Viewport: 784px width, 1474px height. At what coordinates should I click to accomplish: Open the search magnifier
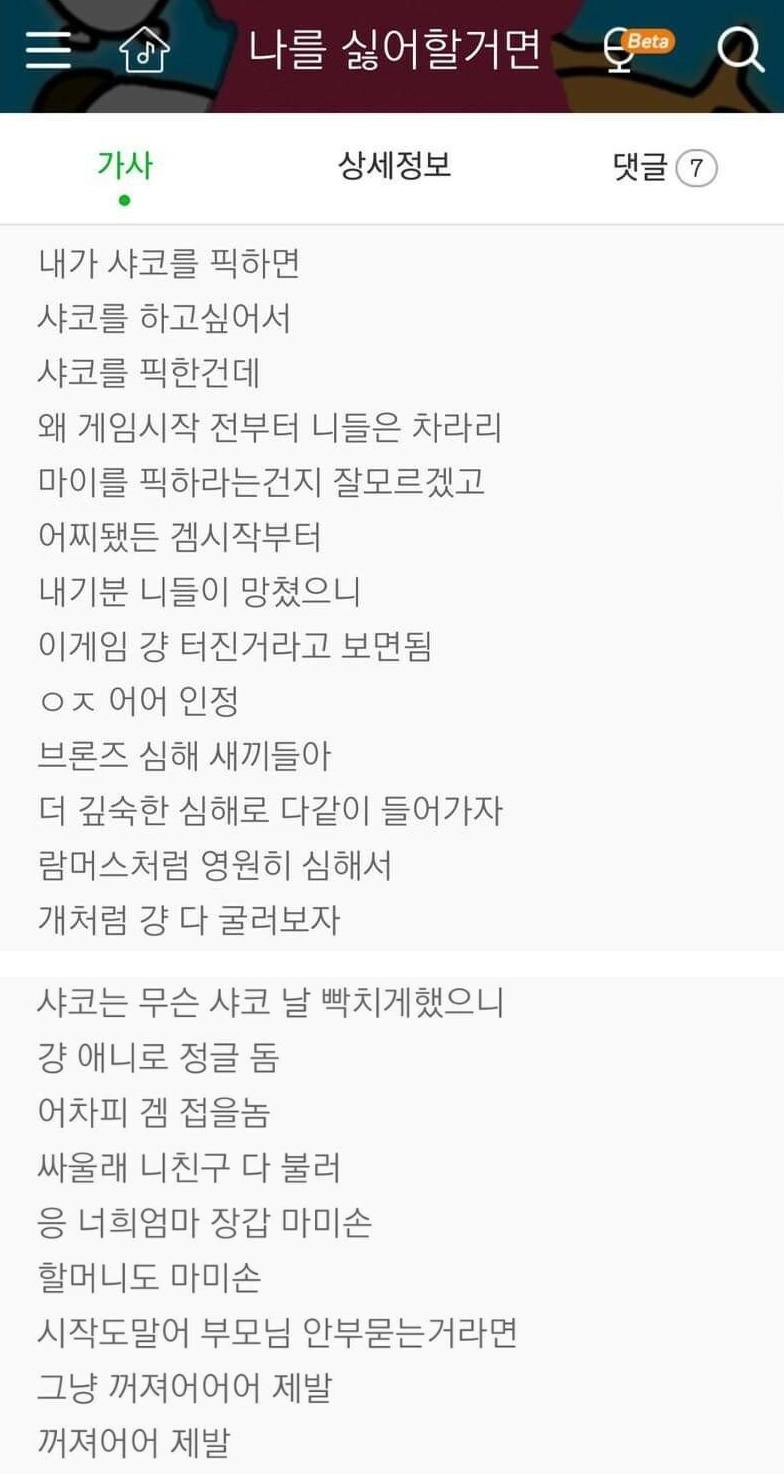(x=740, y=49)
